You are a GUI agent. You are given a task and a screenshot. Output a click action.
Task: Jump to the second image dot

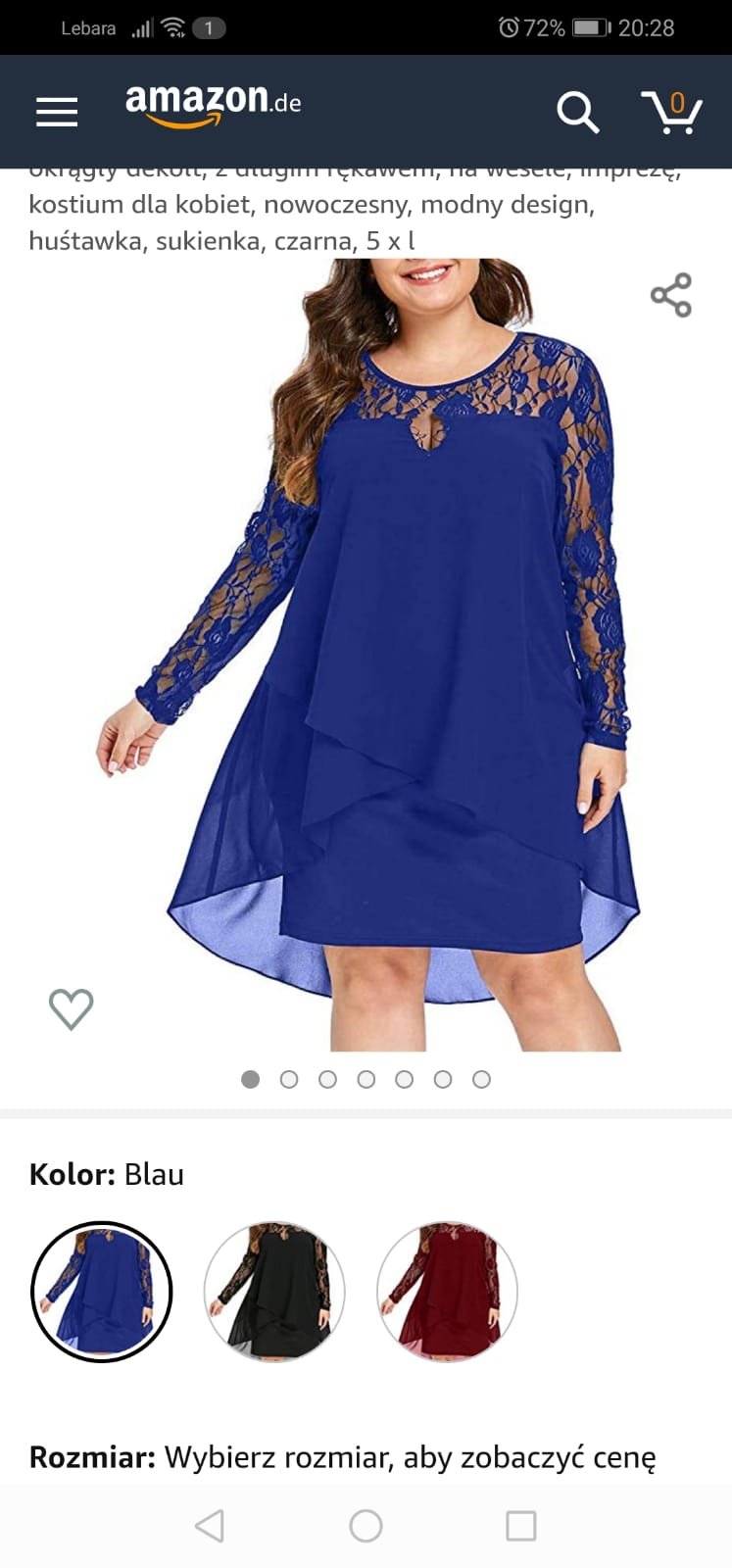[289, 1079]
